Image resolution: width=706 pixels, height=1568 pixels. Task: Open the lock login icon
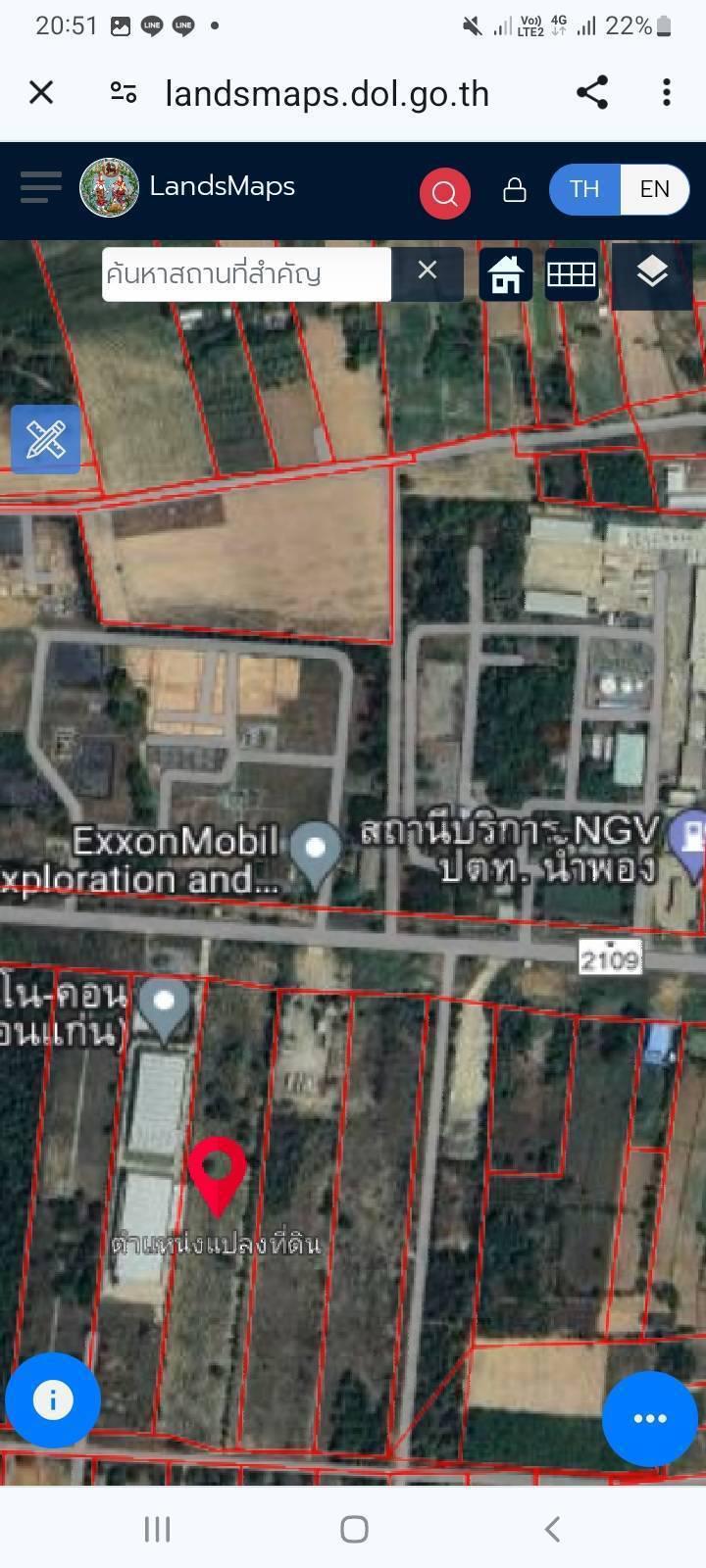[x=515, y=190]
